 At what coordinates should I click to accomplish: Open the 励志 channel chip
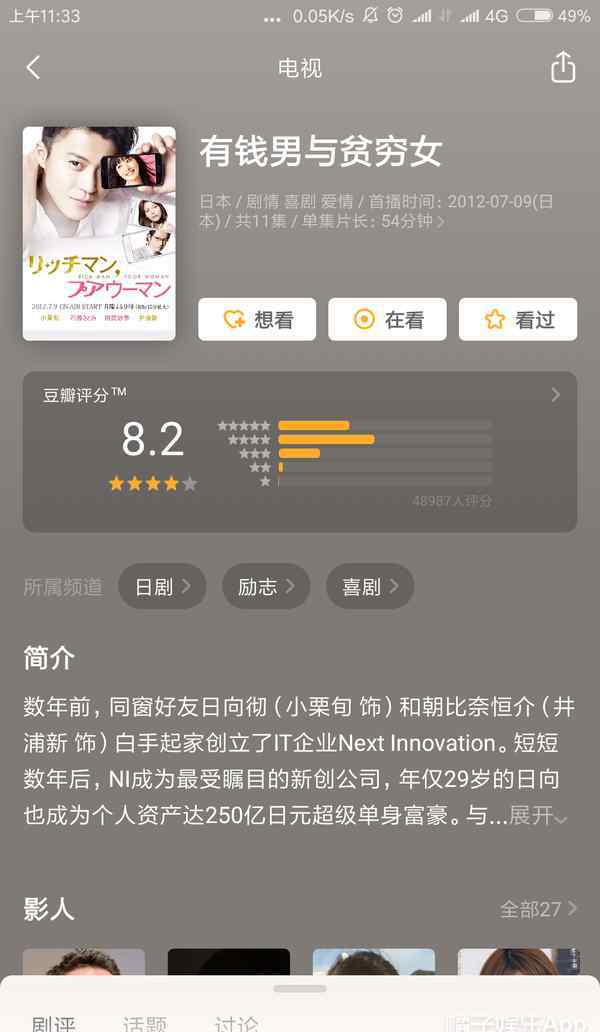[266, 586]
